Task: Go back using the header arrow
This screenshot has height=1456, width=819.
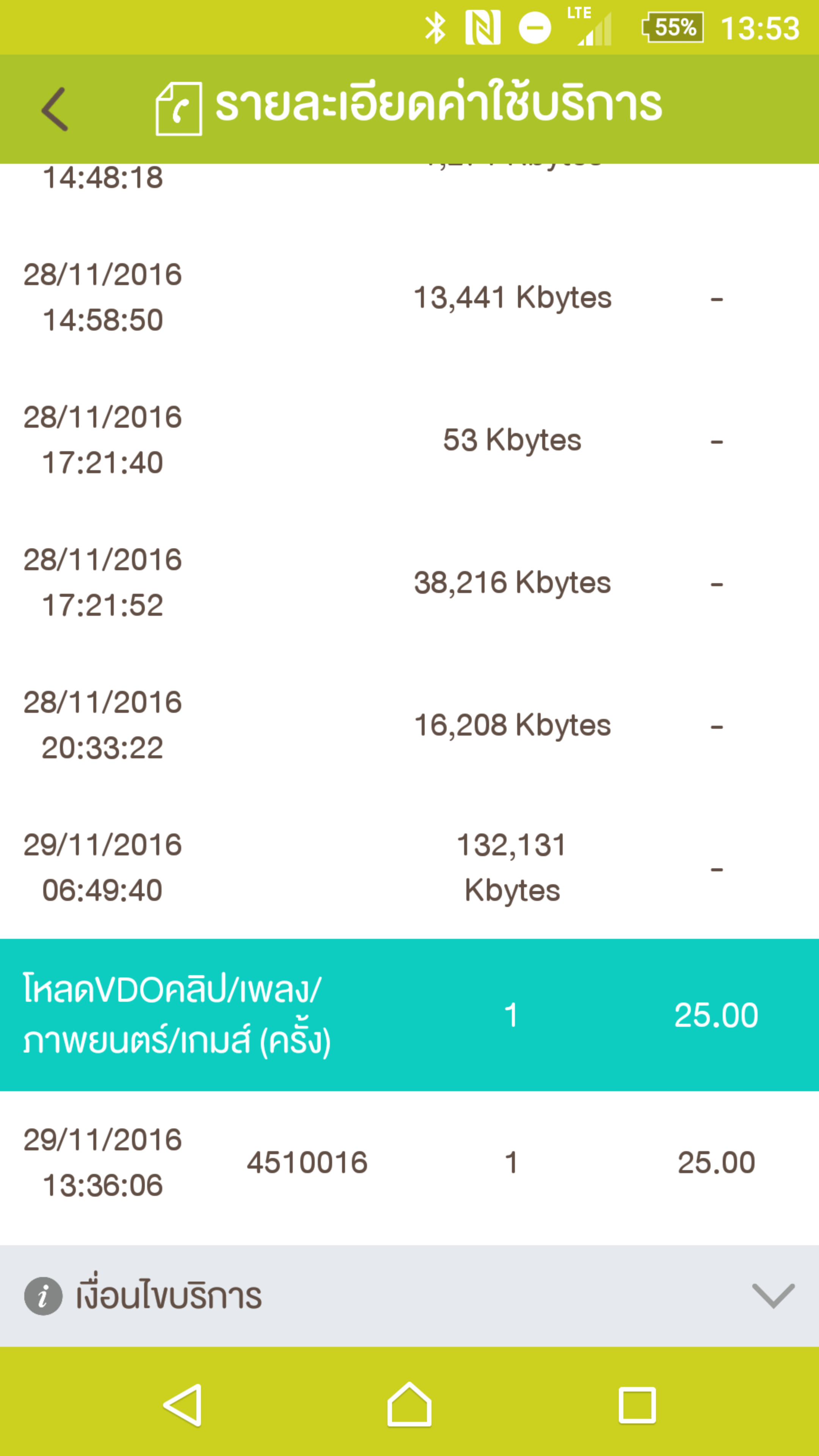Action: (55, 109)
